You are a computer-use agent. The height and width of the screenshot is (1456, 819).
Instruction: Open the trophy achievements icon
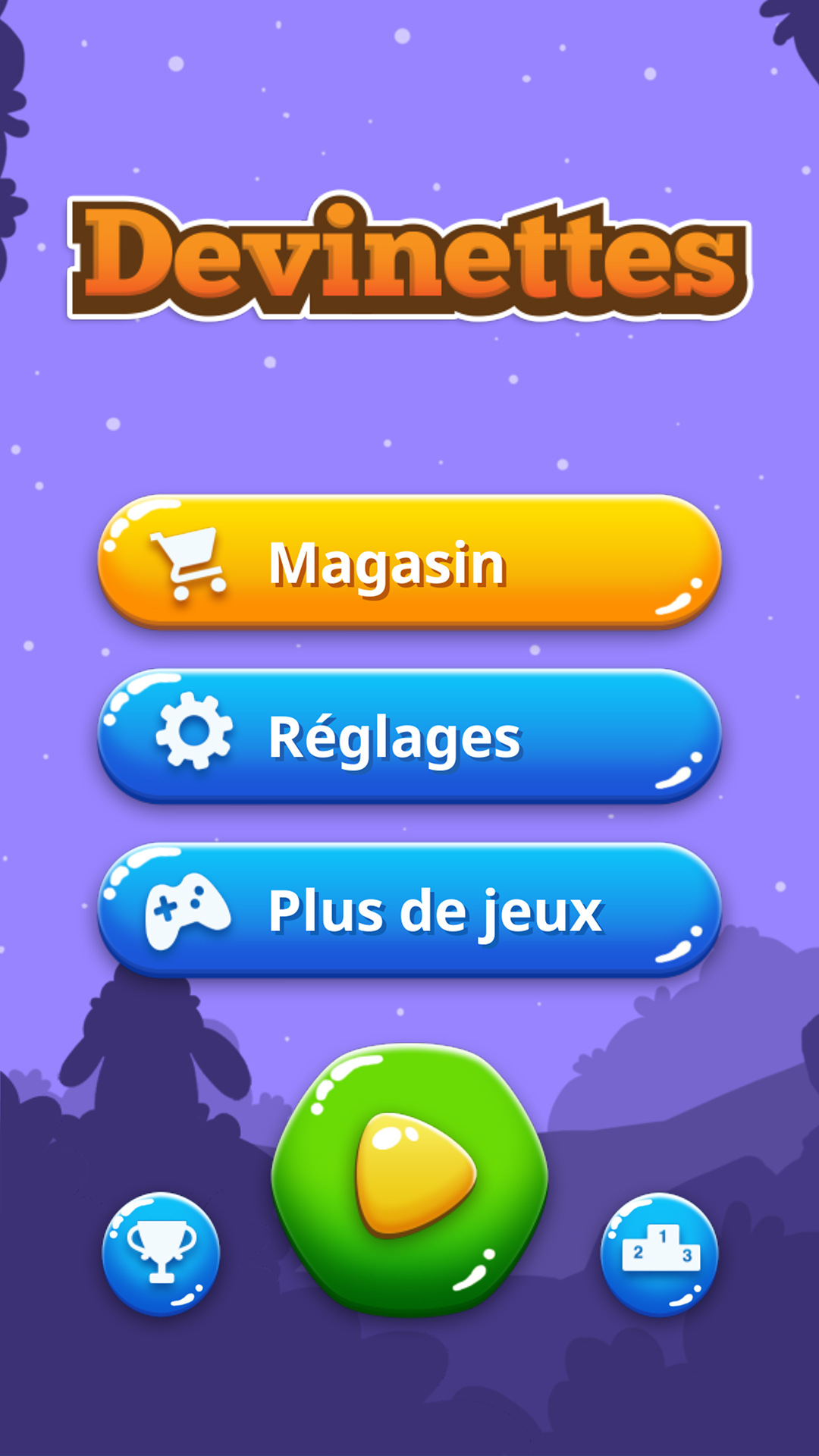point(161,1253)
